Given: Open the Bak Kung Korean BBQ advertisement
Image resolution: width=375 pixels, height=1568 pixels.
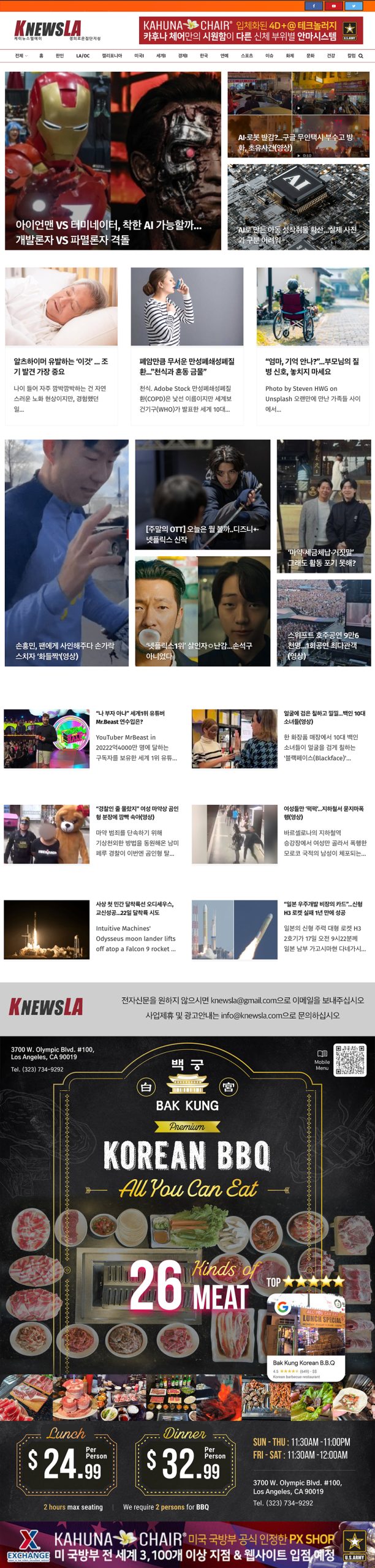Looking at the screenshot, I should 187,1277.
